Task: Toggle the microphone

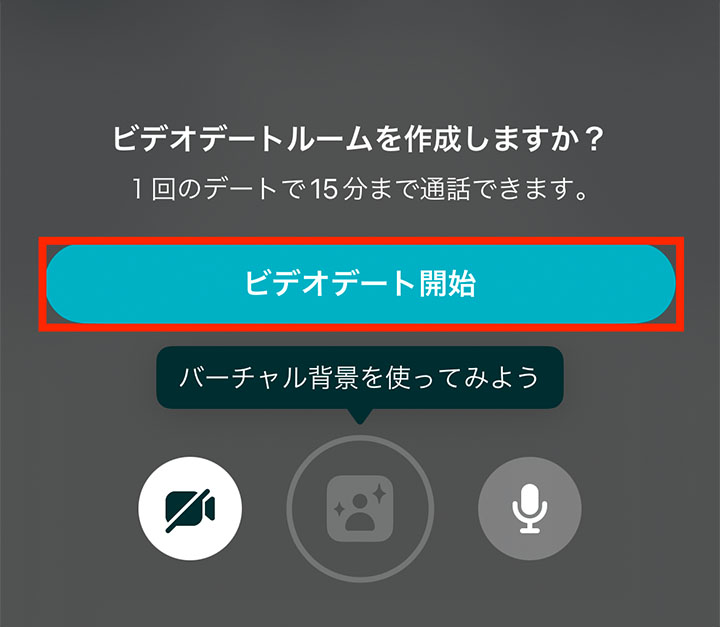Action: (x=529, y=510)
